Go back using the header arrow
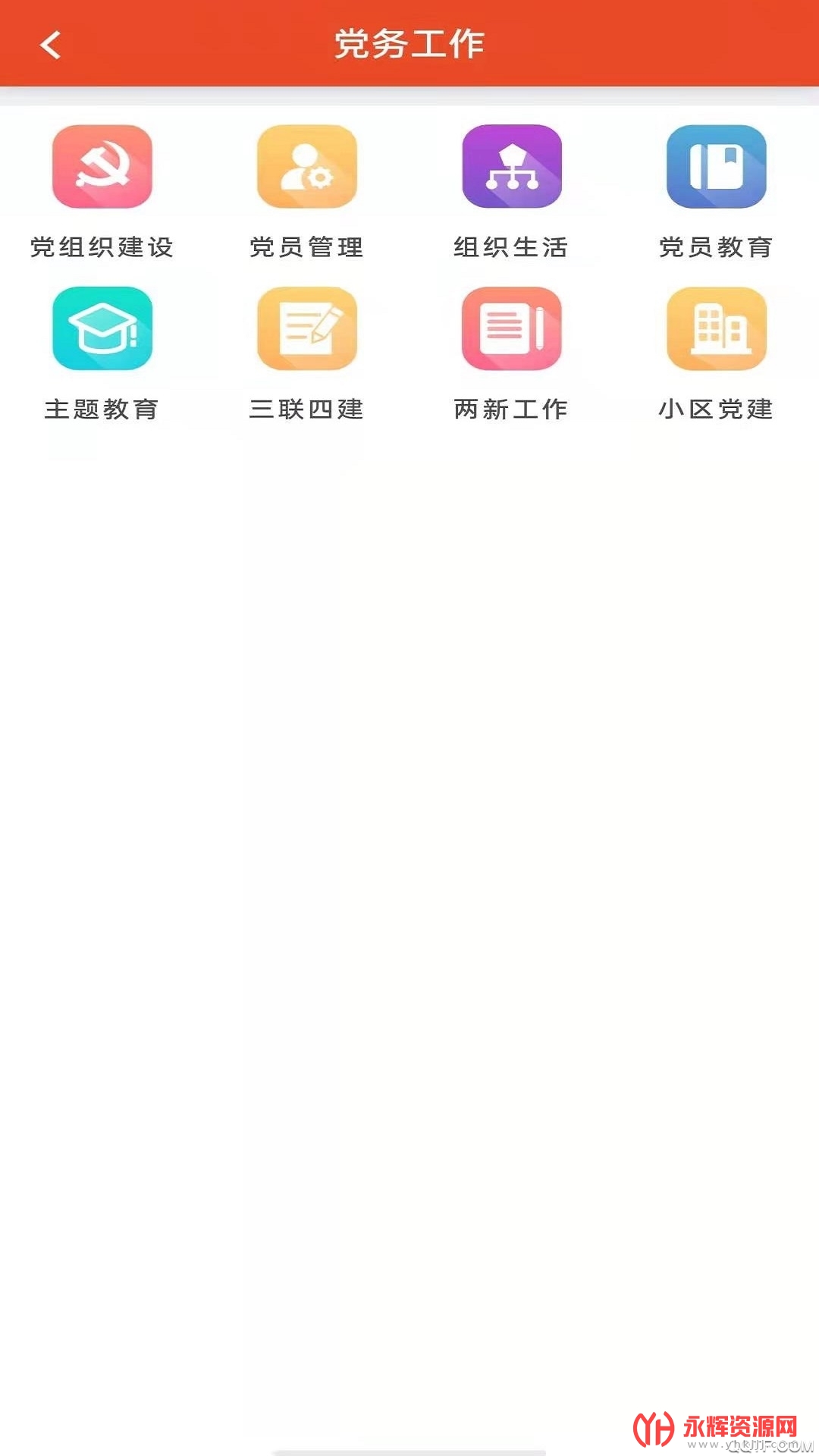 coord(50,45)
